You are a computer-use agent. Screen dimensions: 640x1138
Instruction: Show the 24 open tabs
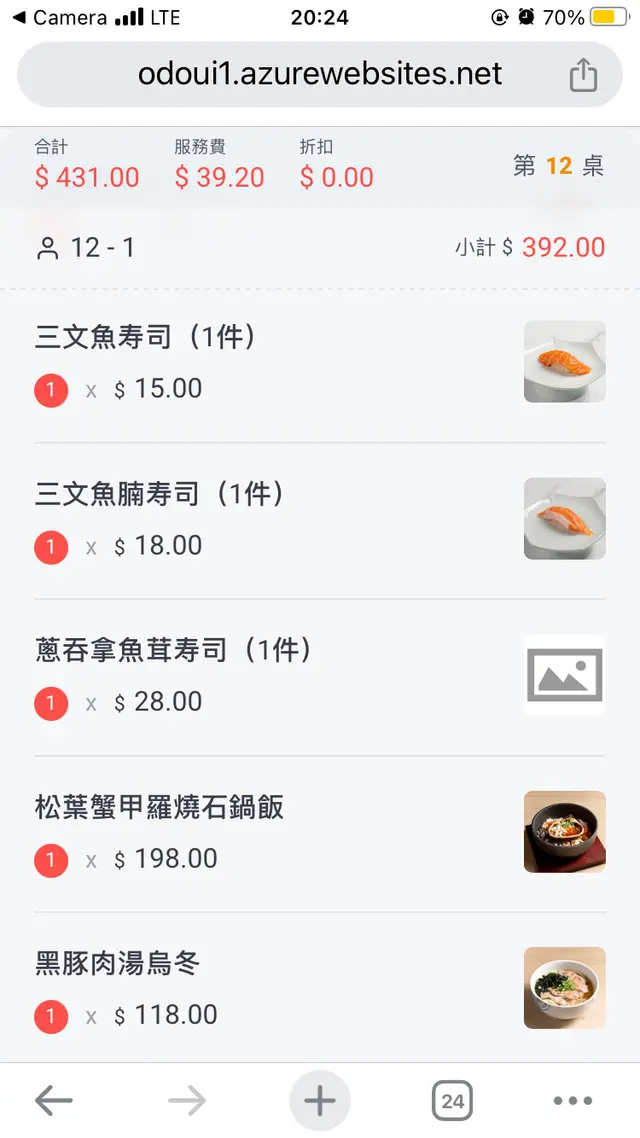452,1101
